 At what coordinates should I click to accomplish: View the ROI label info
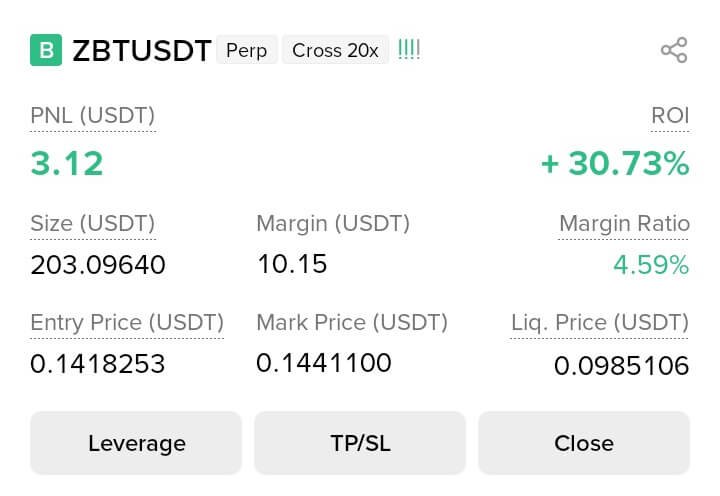(x=670, y=115)
